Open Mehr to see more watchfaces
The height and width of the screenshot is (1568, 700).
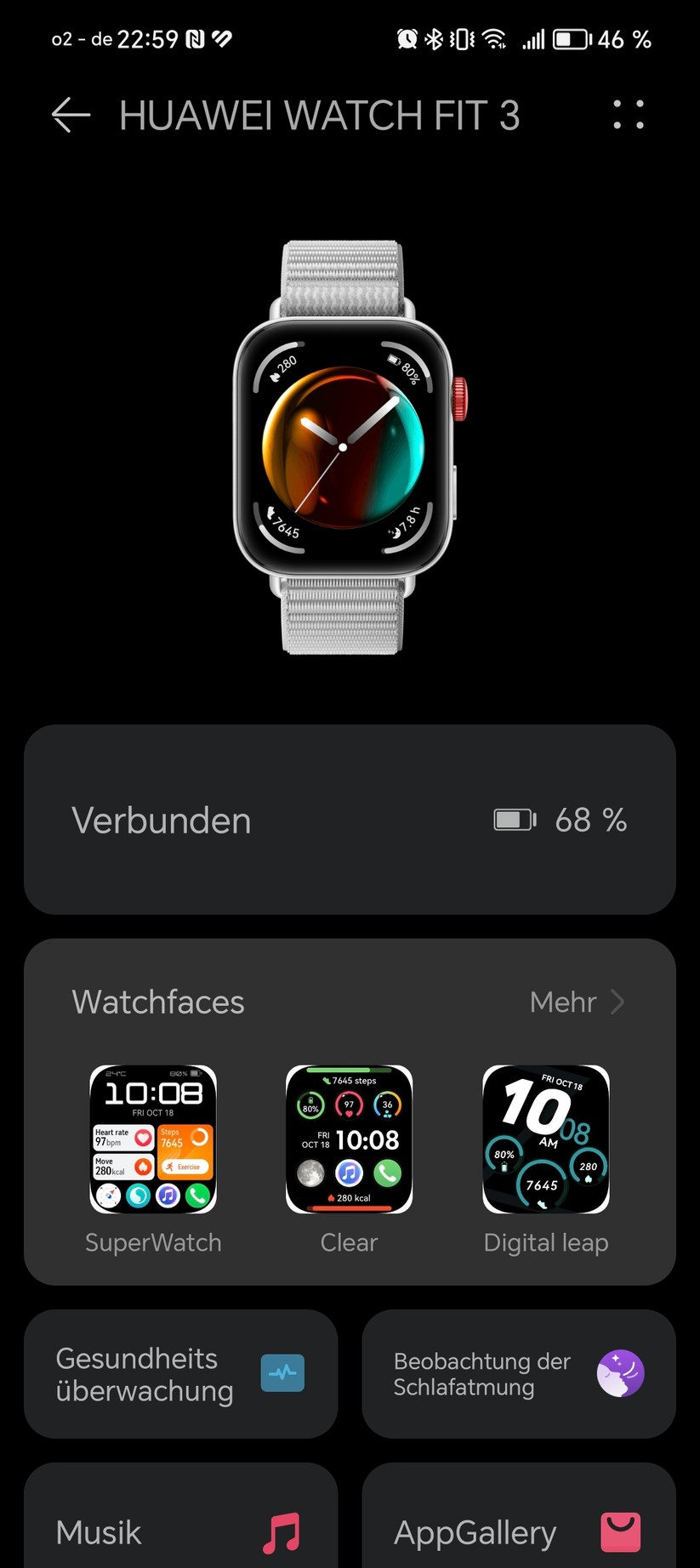pyautogui.click(x=576, y=1003)
